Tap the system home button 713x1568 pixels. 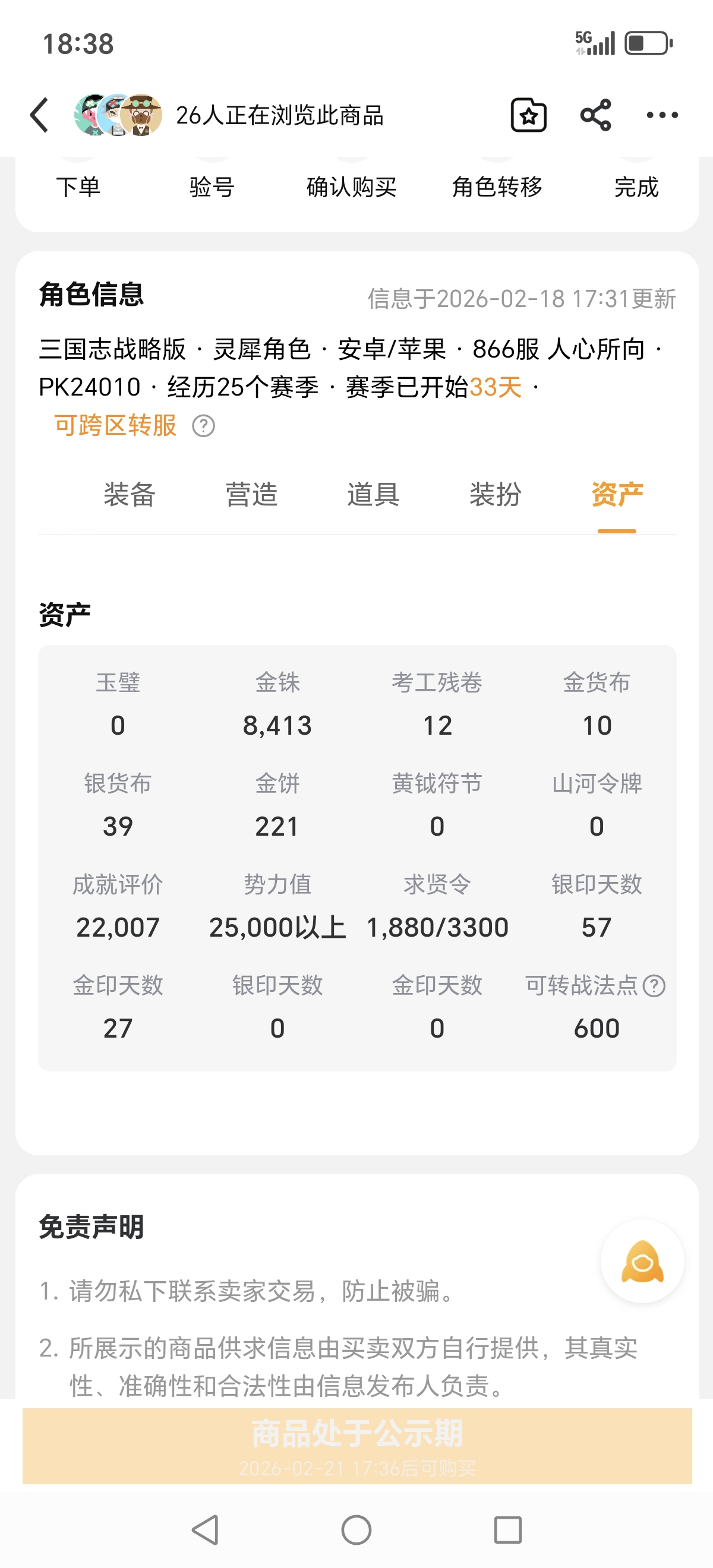pyautogui.click(x=356, y=1529)
